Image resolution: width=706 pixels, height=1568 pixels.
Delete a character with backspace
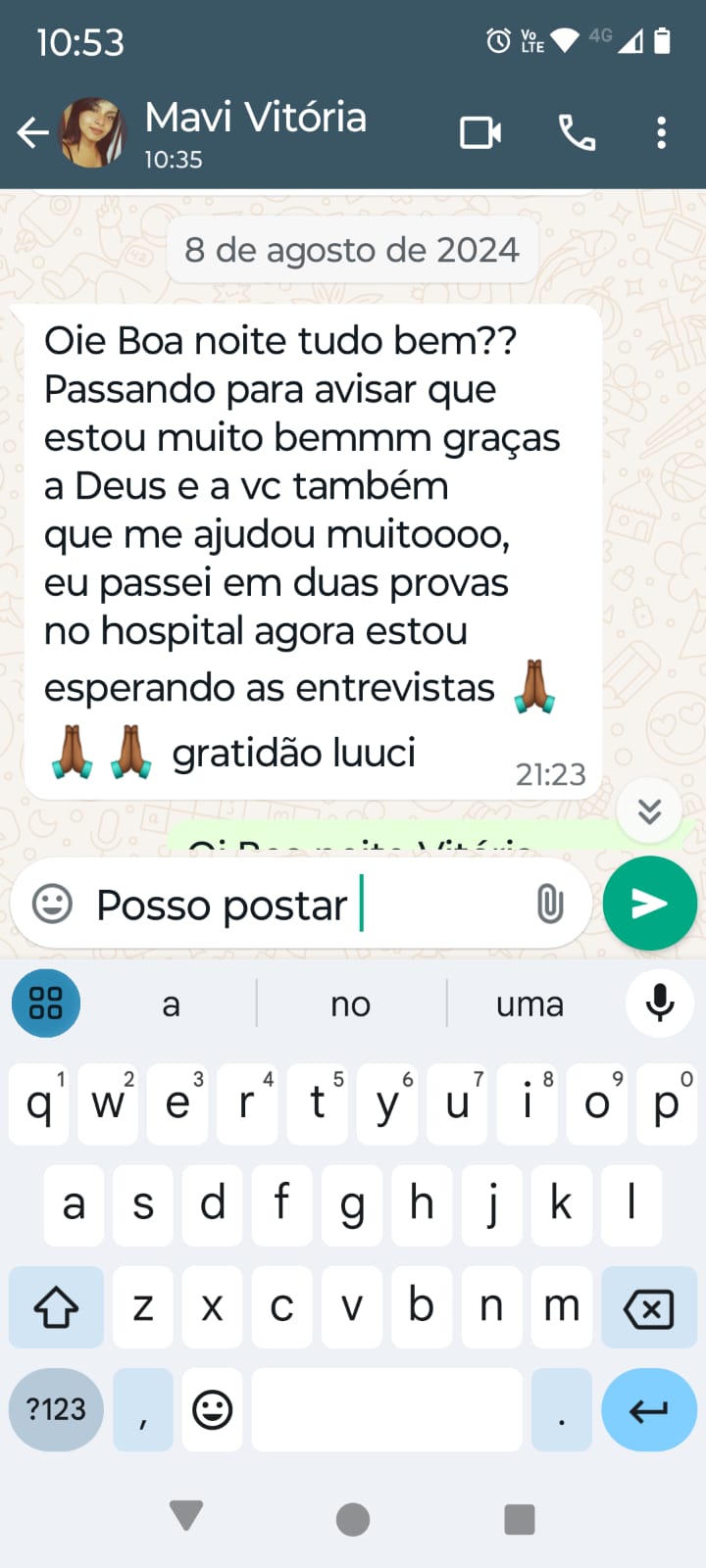(648, 1307)
